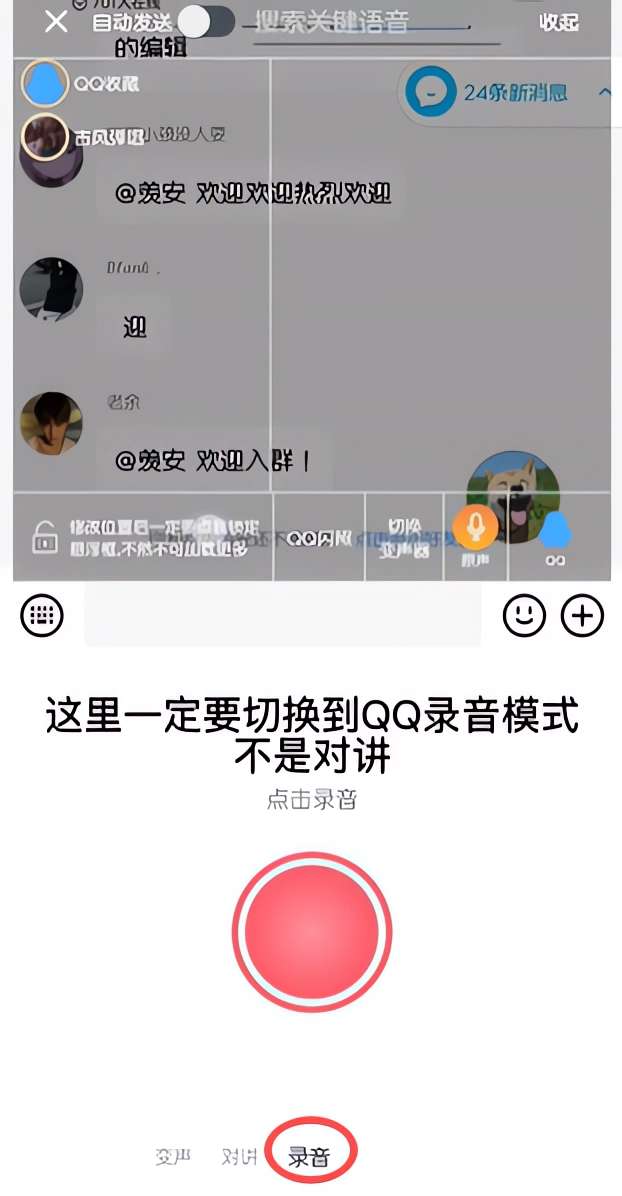Switch to the 对讲 mode
622x1196 pixels.
pos(239,1157)
